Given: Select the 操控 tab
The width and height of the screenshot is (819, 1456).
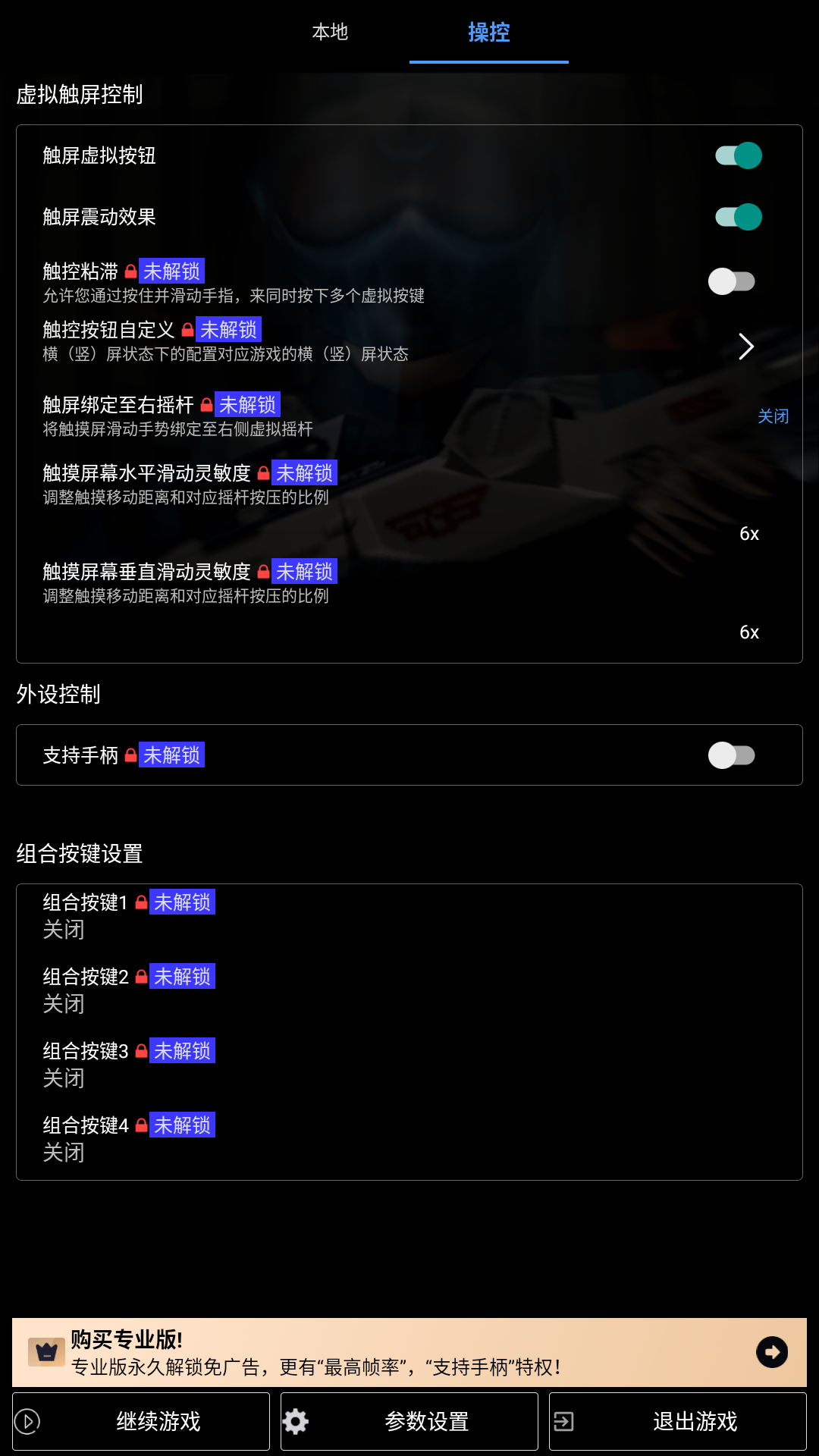Looking at the screenshot, I should [488, 33].
